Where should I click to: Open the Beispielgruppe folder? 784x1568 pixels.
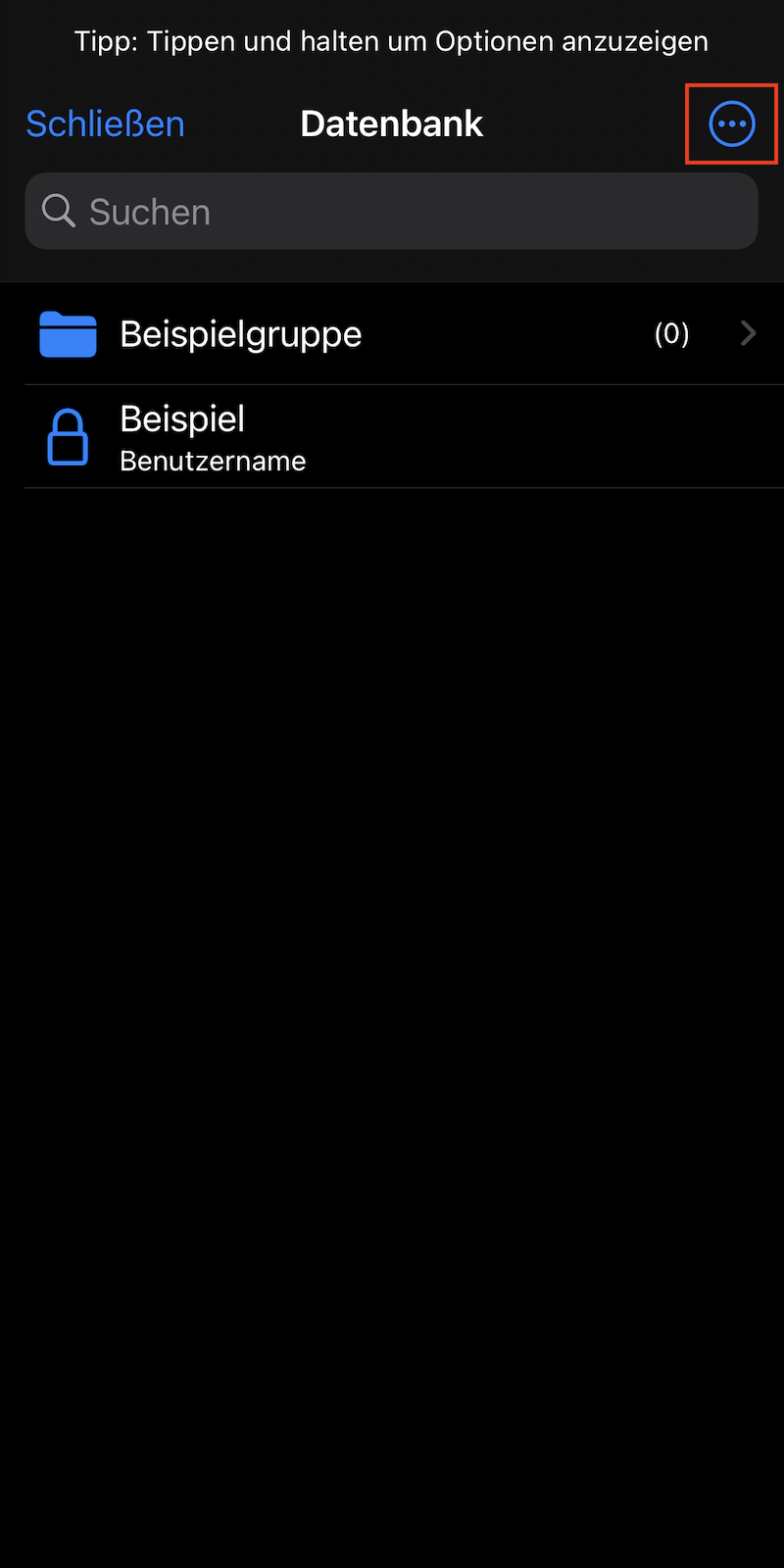click(392, 334)
